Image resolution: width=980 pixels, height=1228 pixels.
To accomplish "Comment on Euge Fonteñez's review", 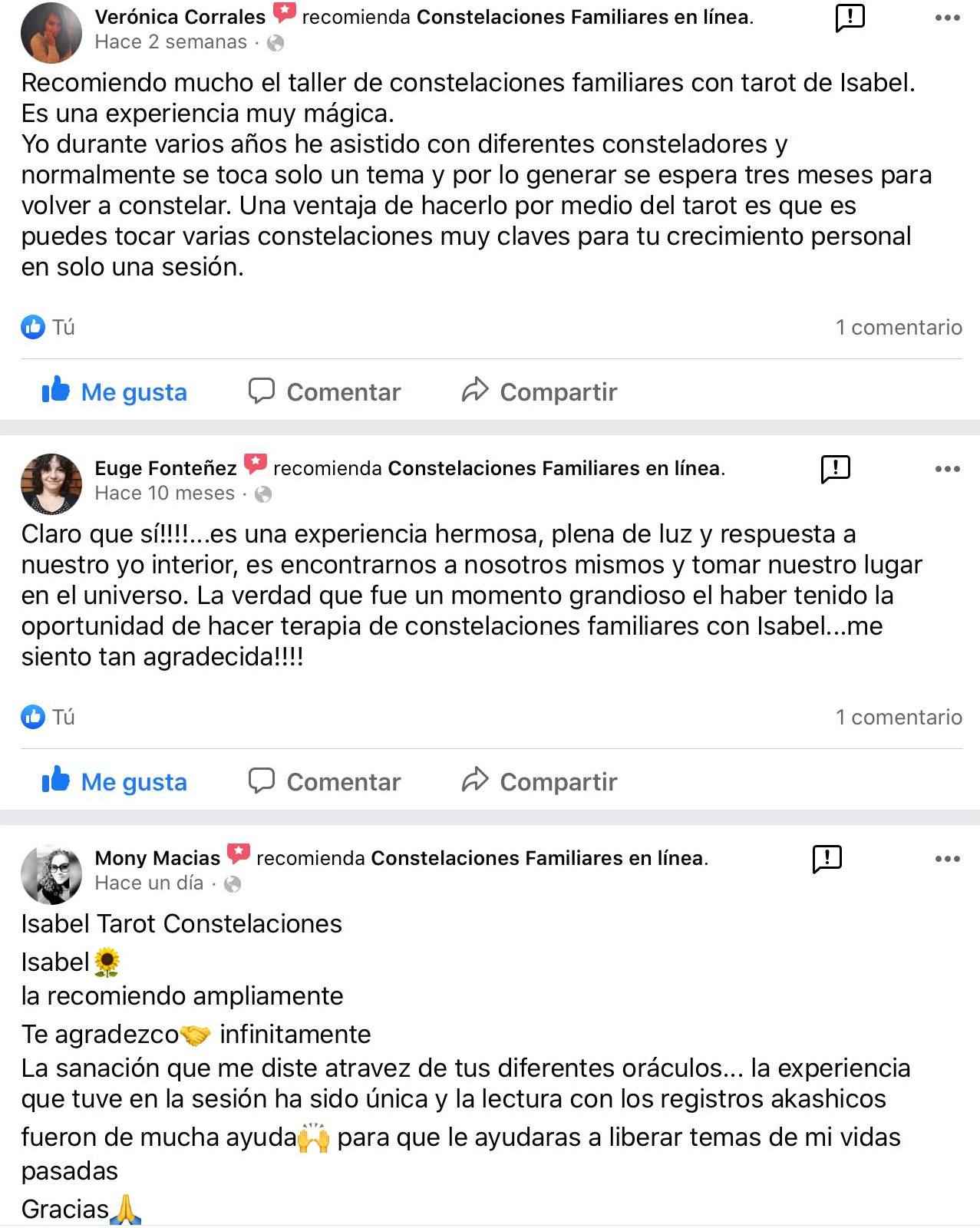I will (x=325, y=781).
